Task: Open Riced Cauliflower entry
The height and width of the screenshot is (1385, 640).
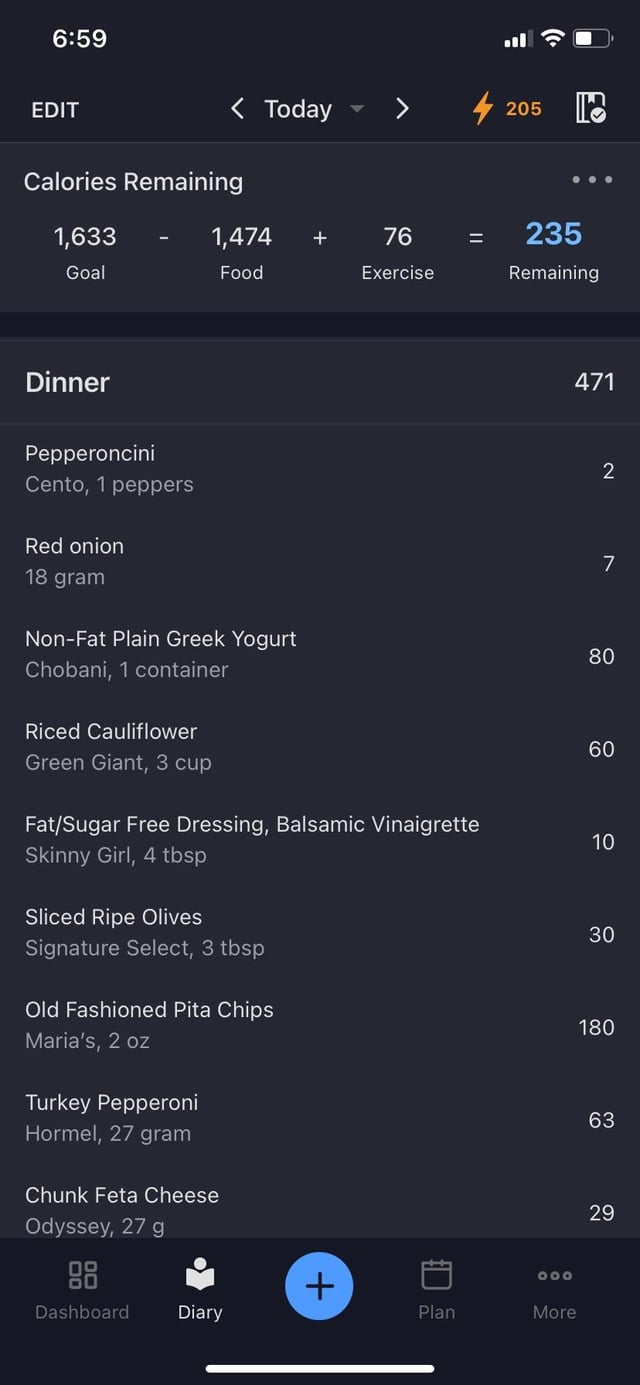Action: click(320, 748)
